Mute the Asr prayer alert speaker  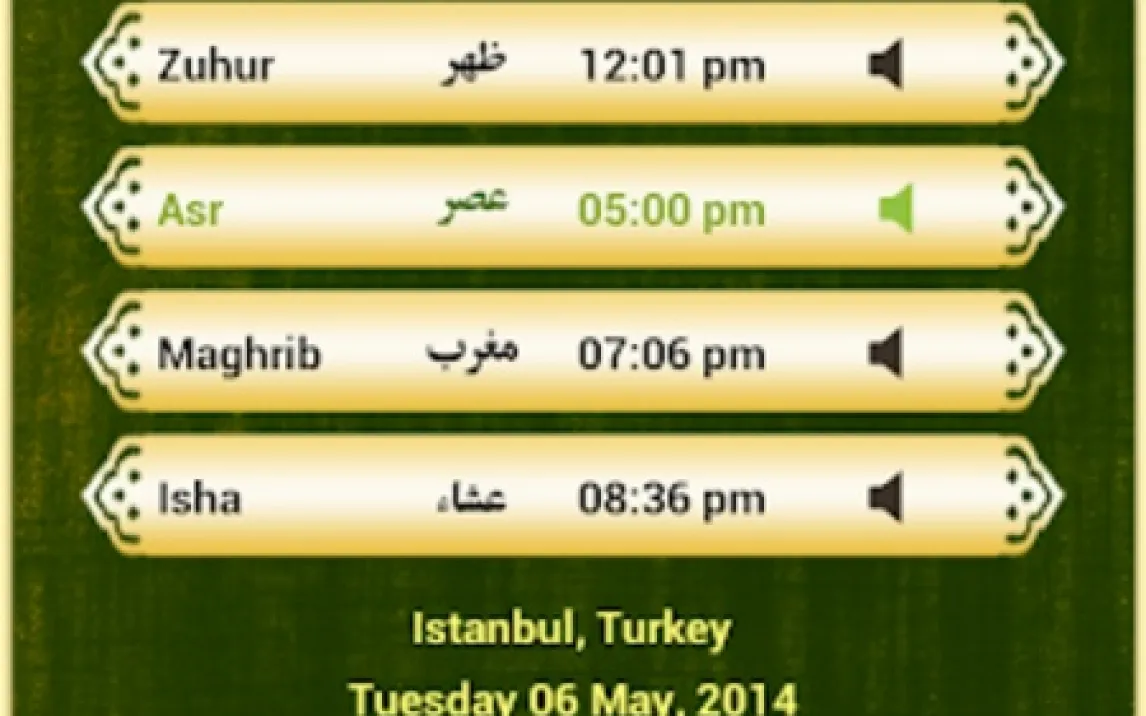895,210
